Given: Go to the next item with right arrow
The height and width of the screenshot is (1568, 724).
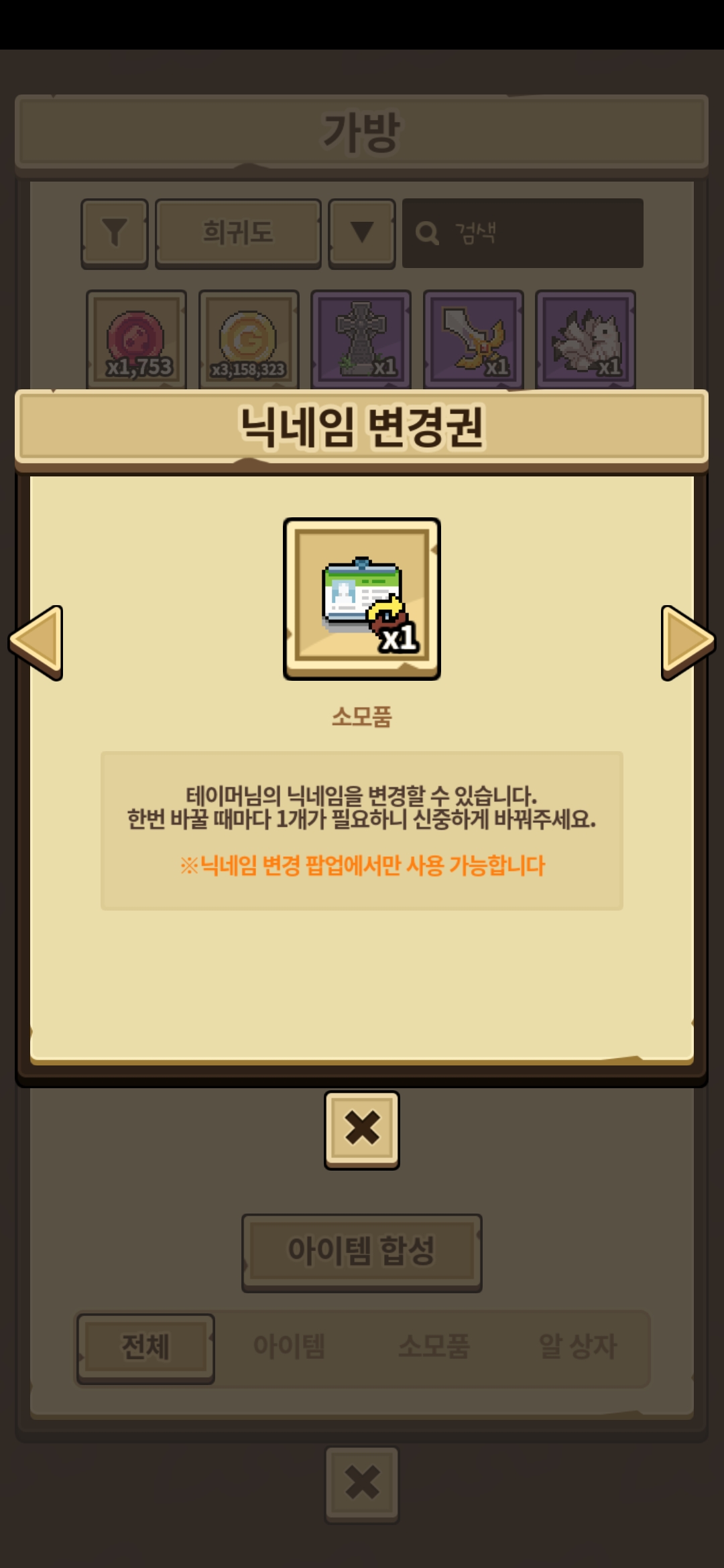Looking at the screenshot, I should tap(686, 643).
